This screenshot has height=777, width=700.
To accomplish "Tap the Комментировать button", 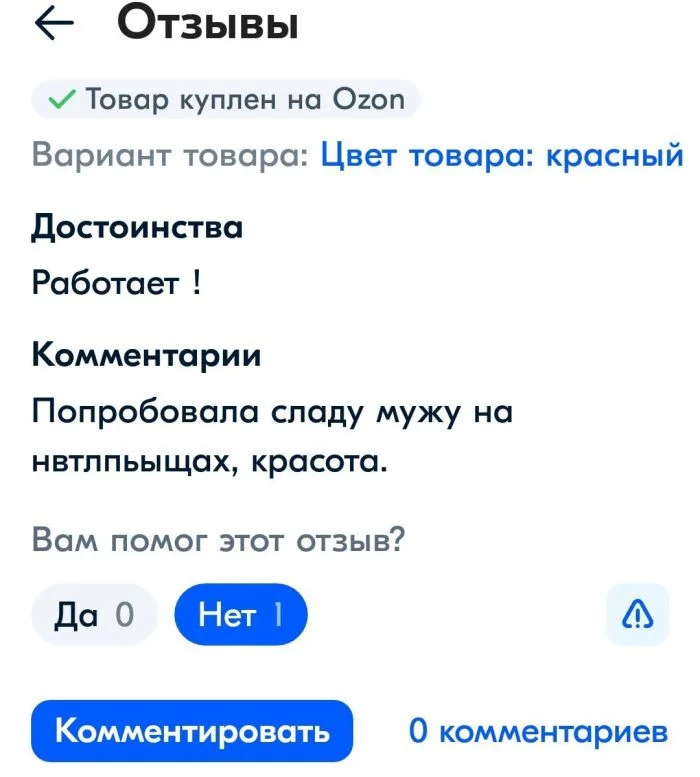I will (x=192, y=731).
